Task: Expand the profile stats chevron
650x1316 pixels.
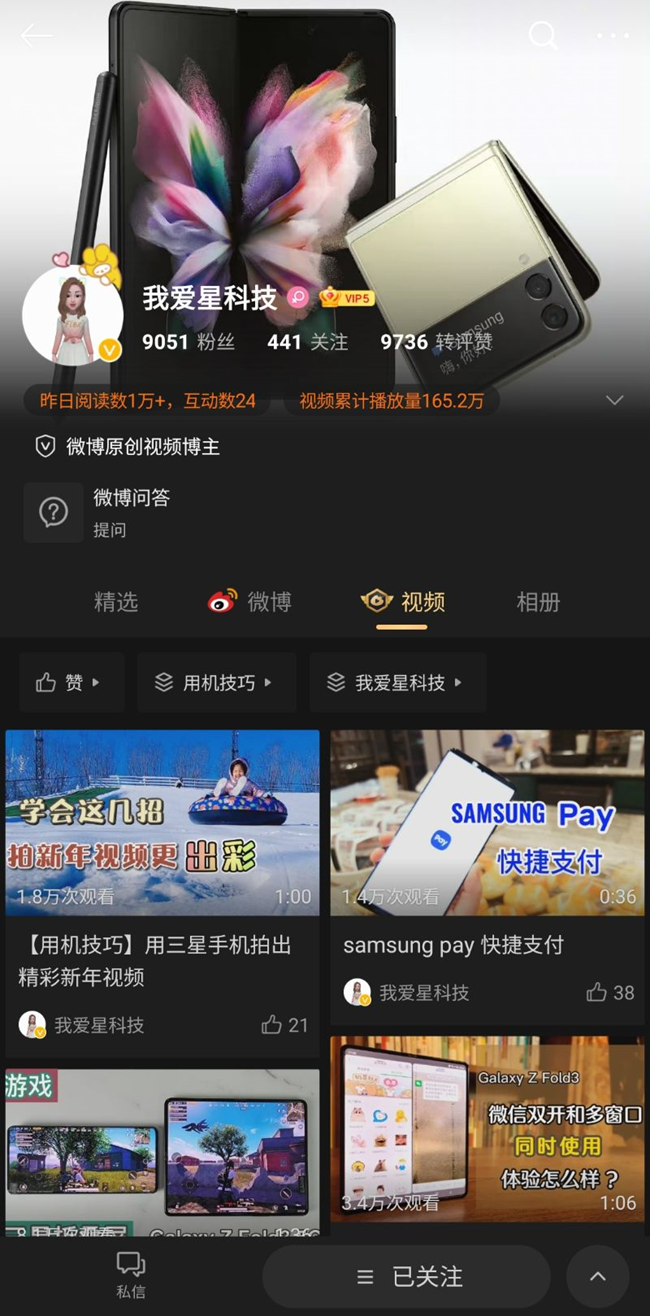Action: (614, 400)
